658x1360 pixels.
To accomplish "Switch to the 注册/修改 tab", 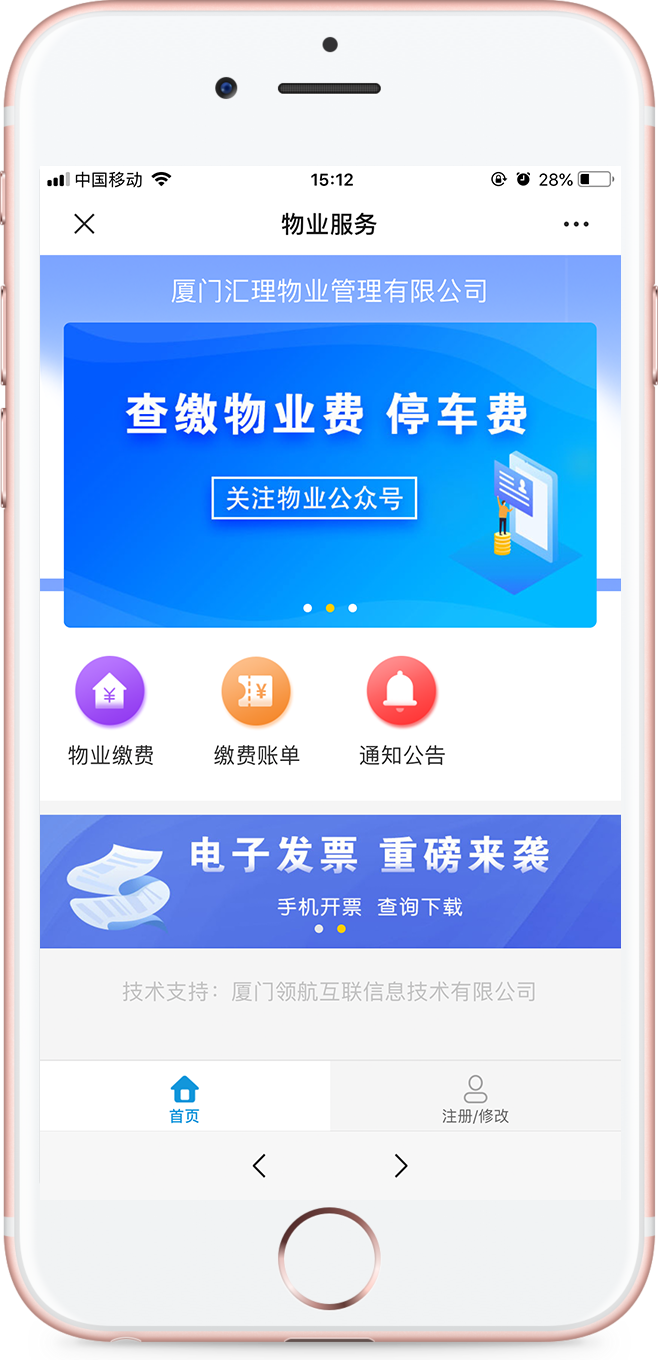I will coord(475,1098).
